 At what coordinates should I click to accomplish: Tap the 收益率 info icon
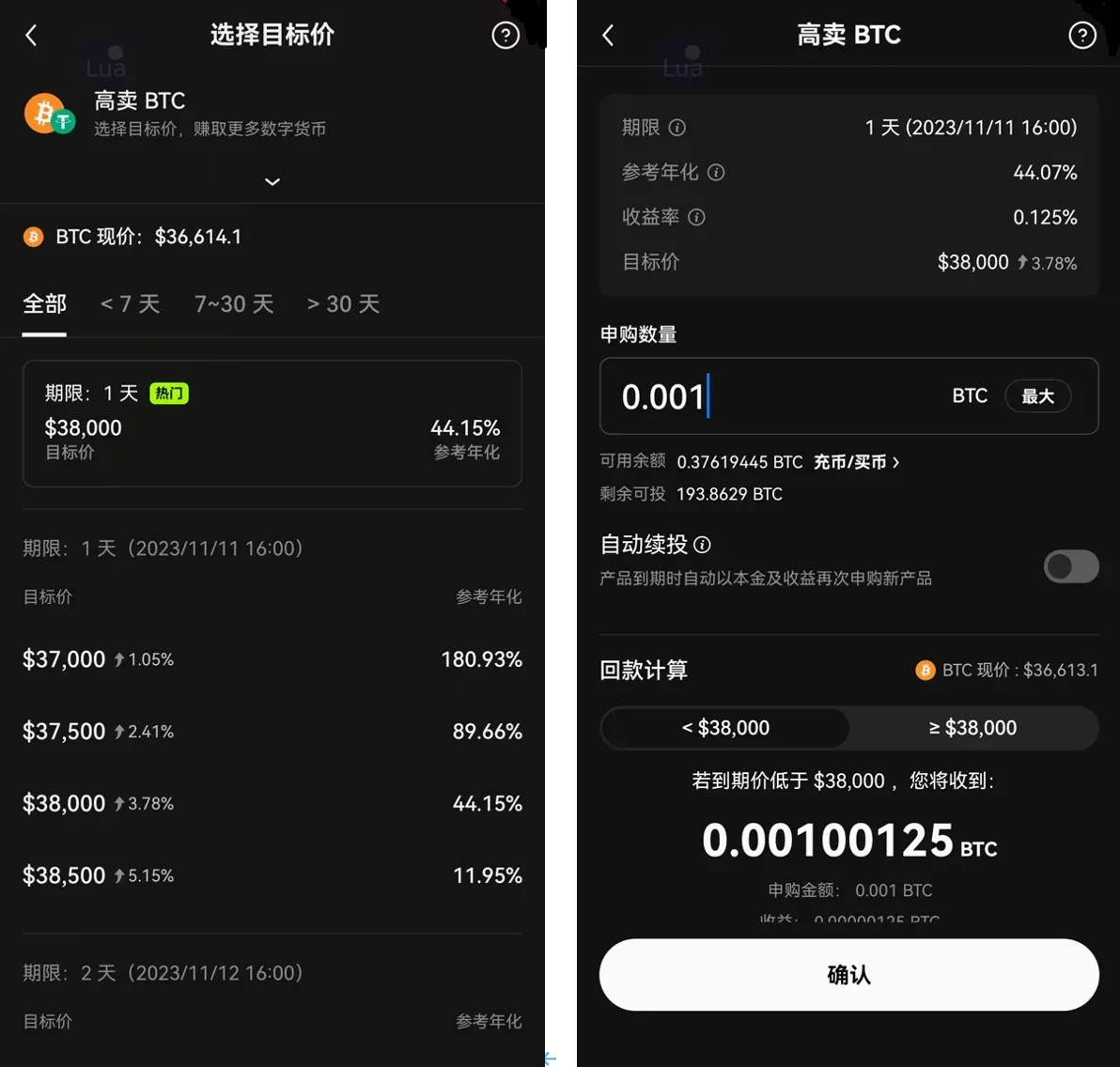tap(696, 218)
